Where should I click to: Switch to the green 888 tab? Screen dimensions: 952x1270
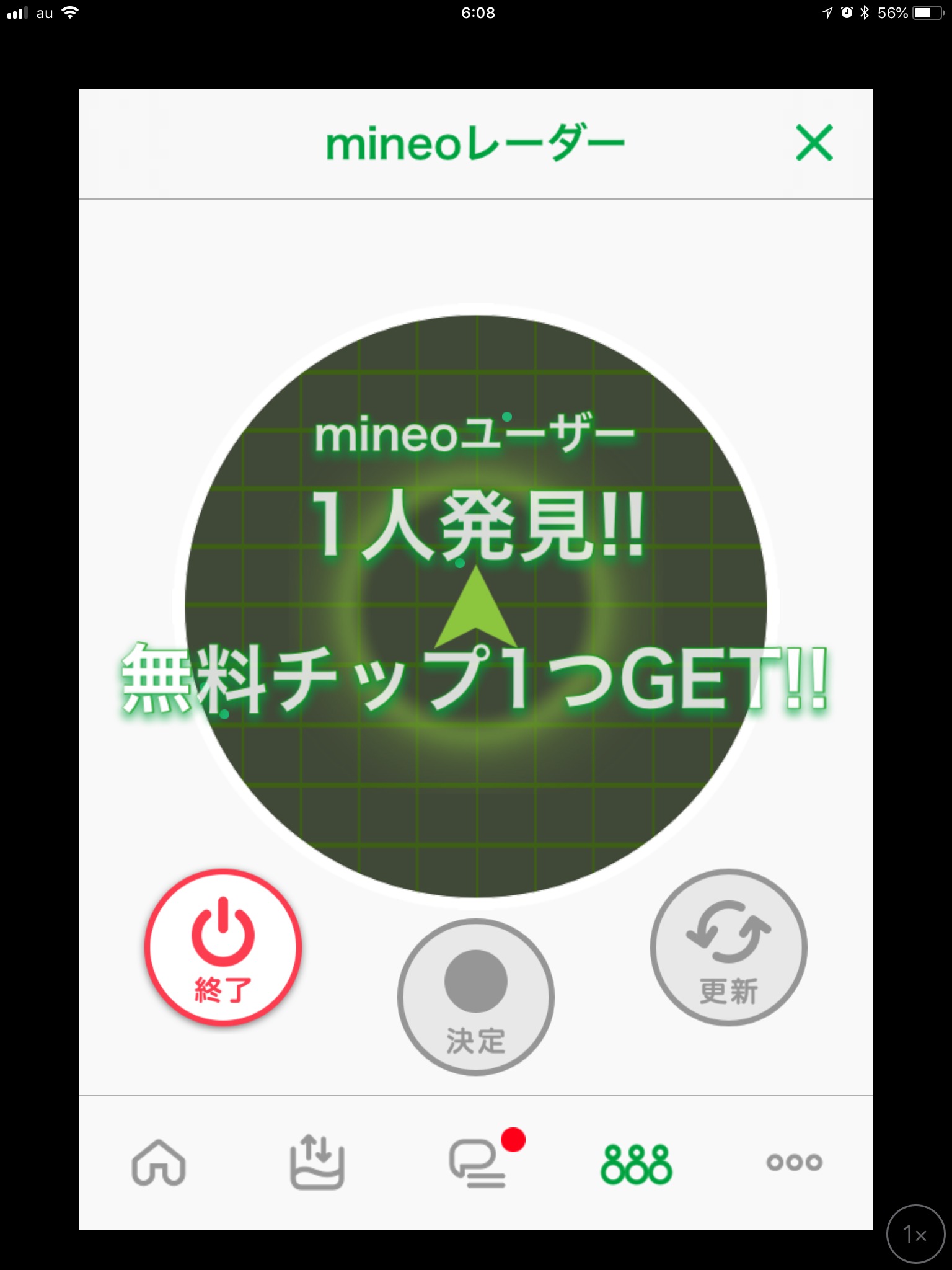tap(636, 1164)
